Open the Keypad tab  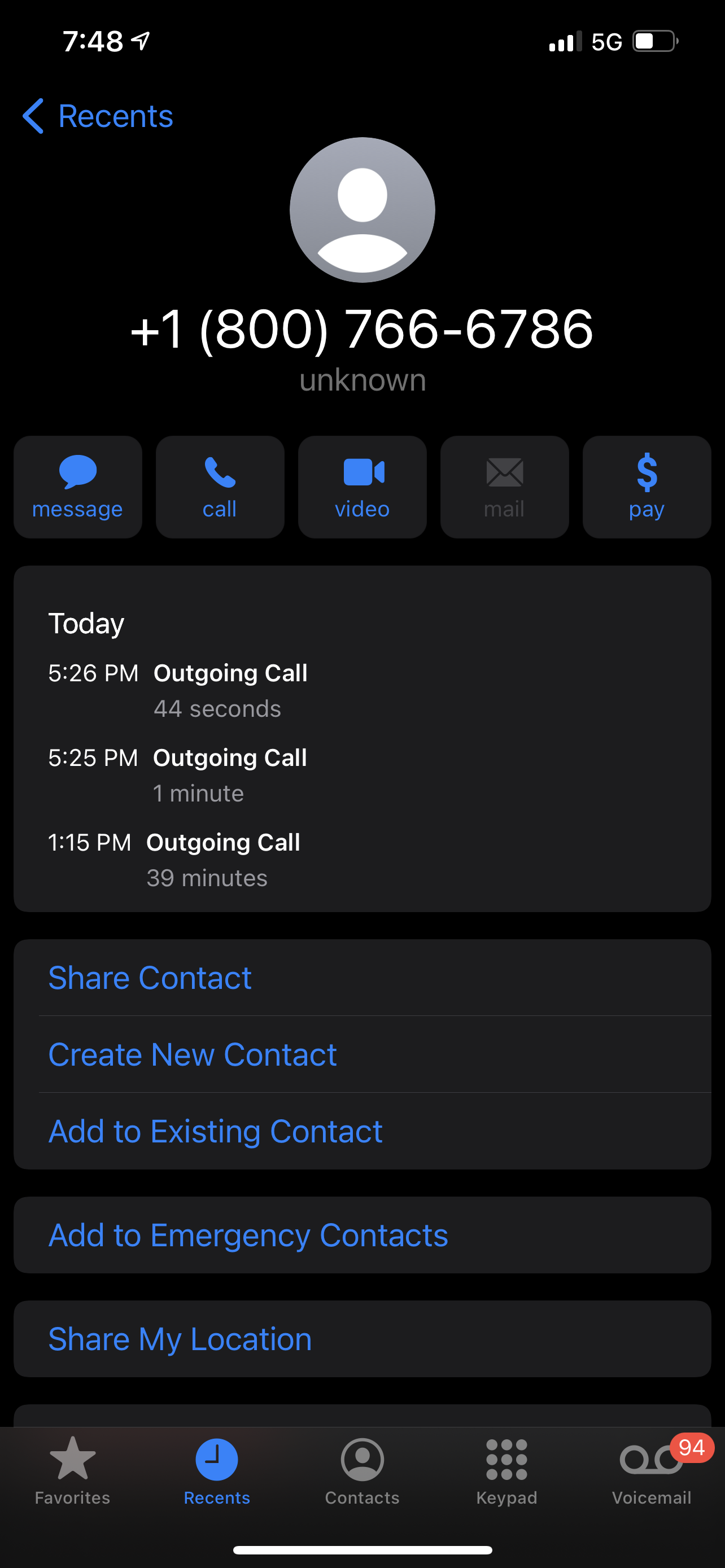pyautogui.click(x=506, y=1470)
